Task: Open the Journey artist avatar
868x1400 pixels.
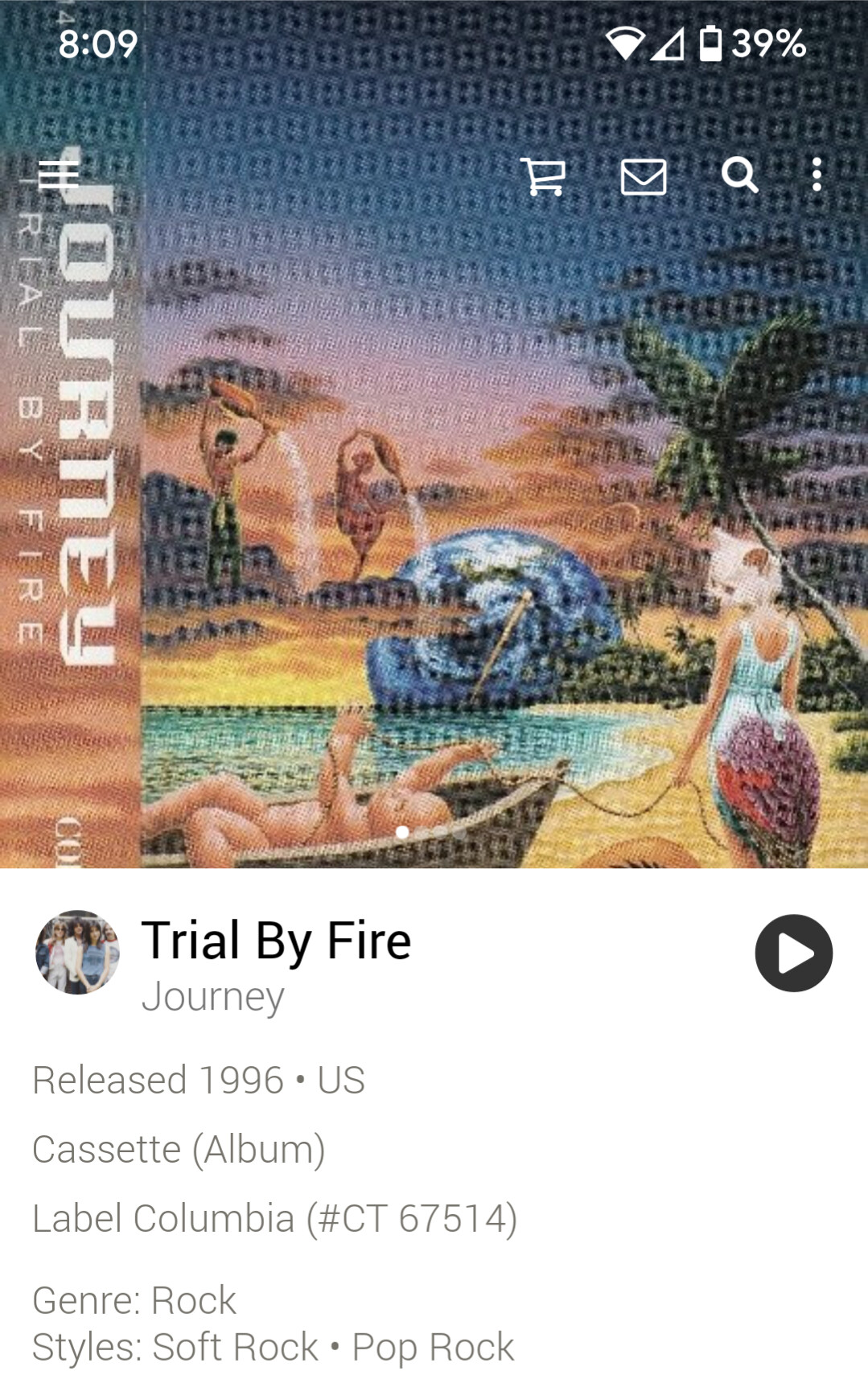Action: click(77, 953)
